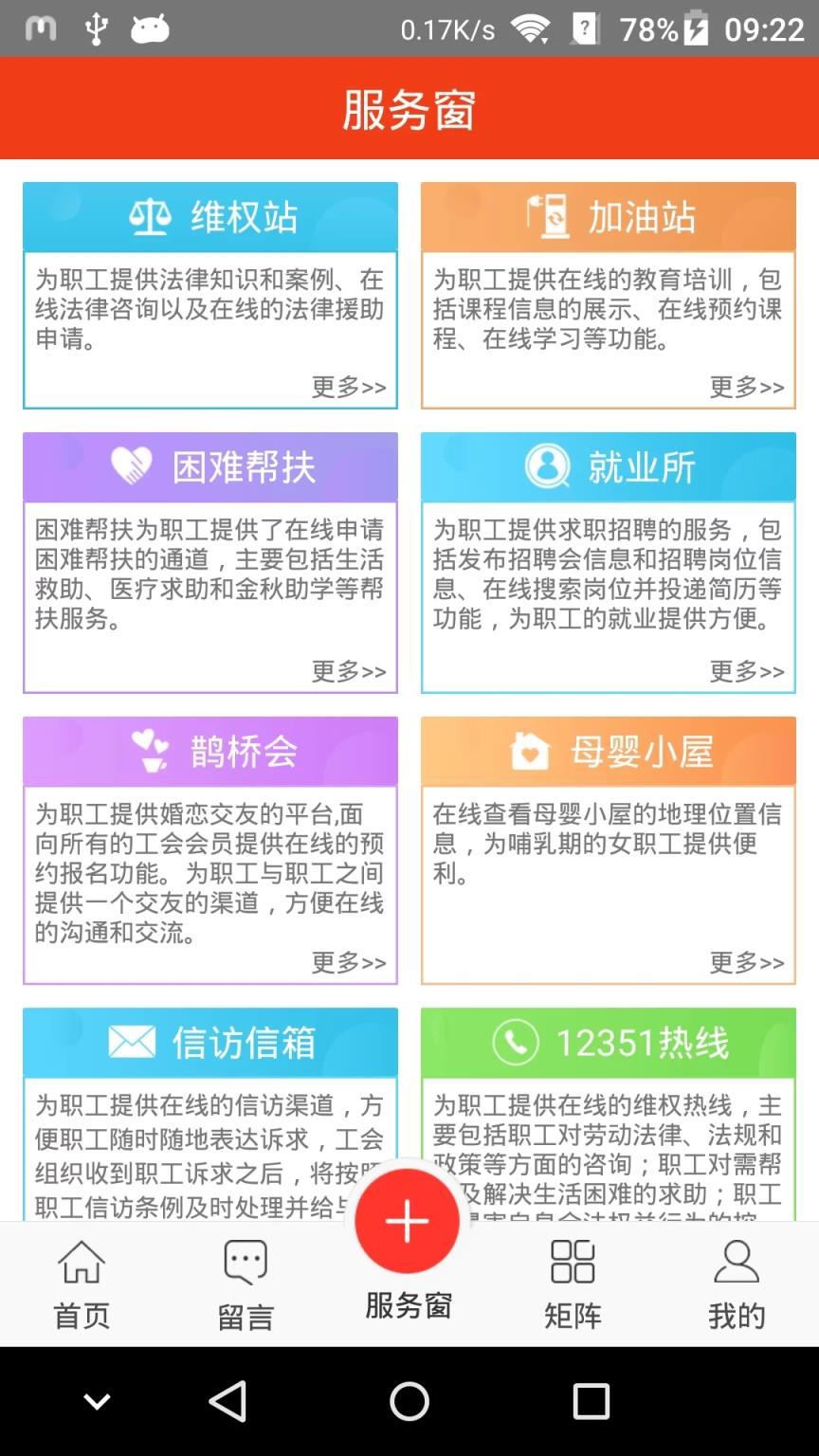Switch to the 留言 message tab
The height and width of the screenshot is (1456, 819).
tap(246, 1283)
